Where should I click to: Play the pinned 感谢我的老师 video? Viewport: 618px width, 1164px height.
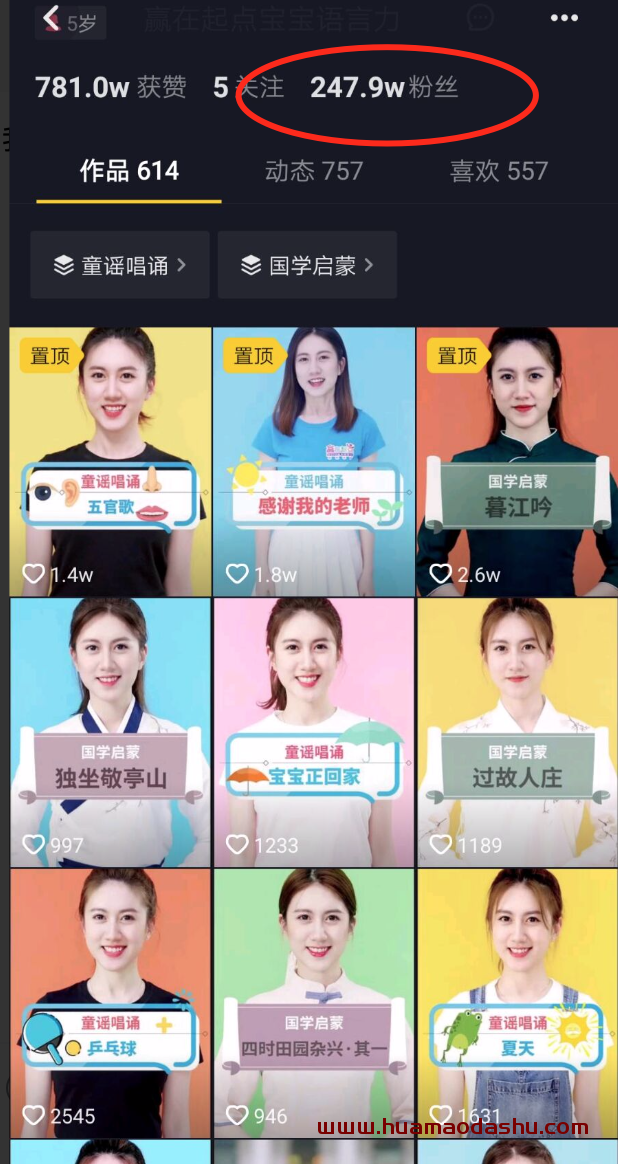coord(314,462)
